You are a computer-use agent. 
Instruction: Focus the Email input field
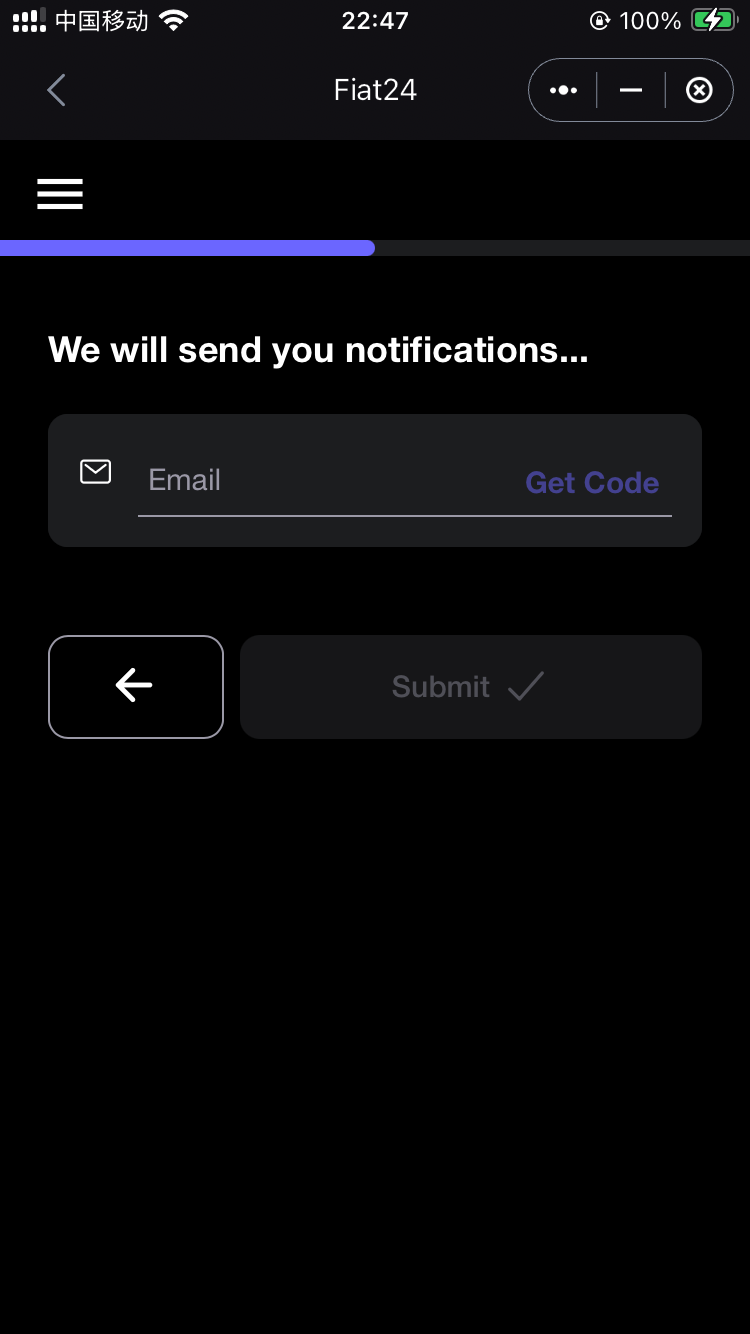(x=326, y=481)
